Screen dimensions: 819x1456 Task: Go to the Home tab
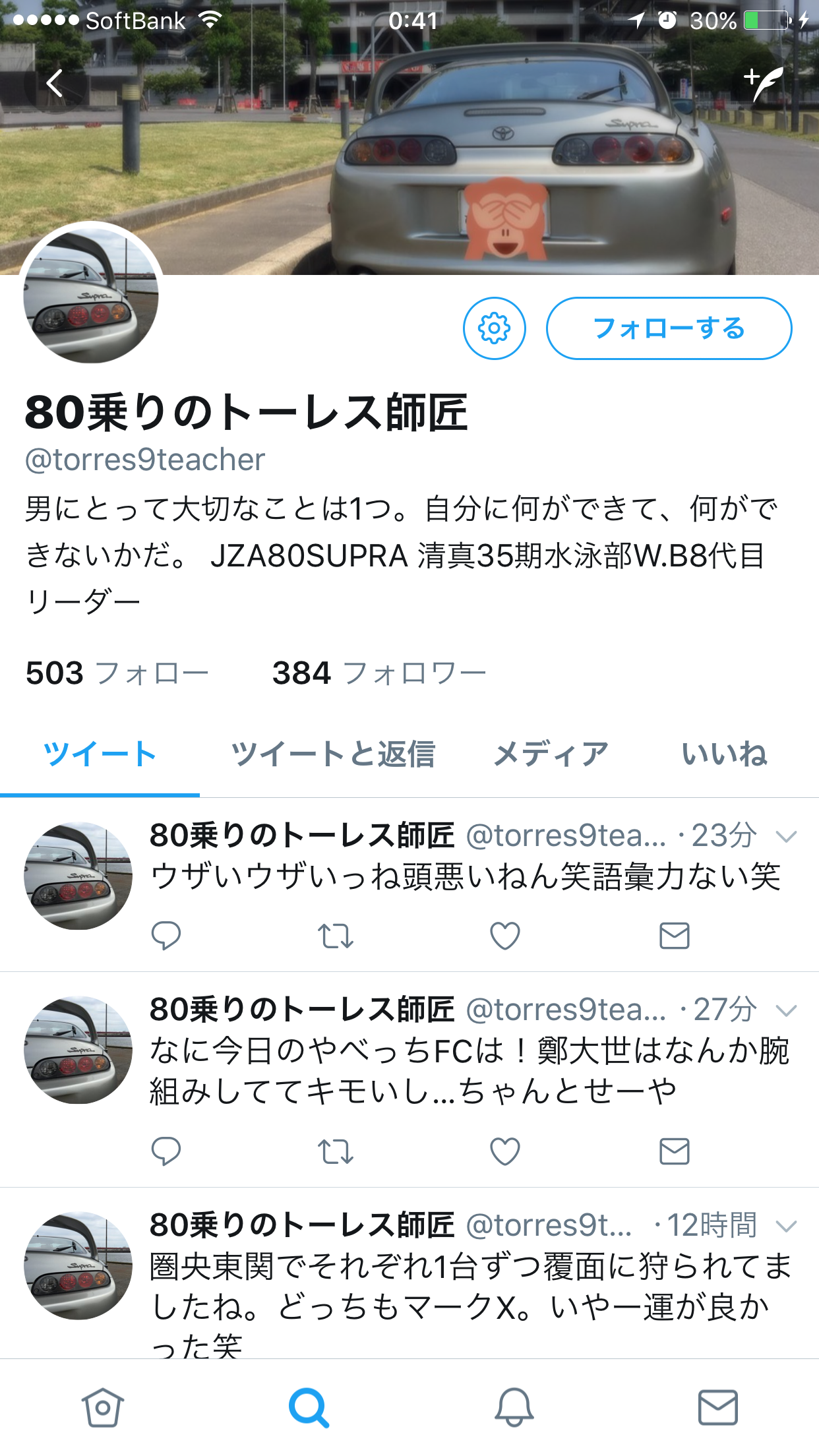pos(102,1407)
